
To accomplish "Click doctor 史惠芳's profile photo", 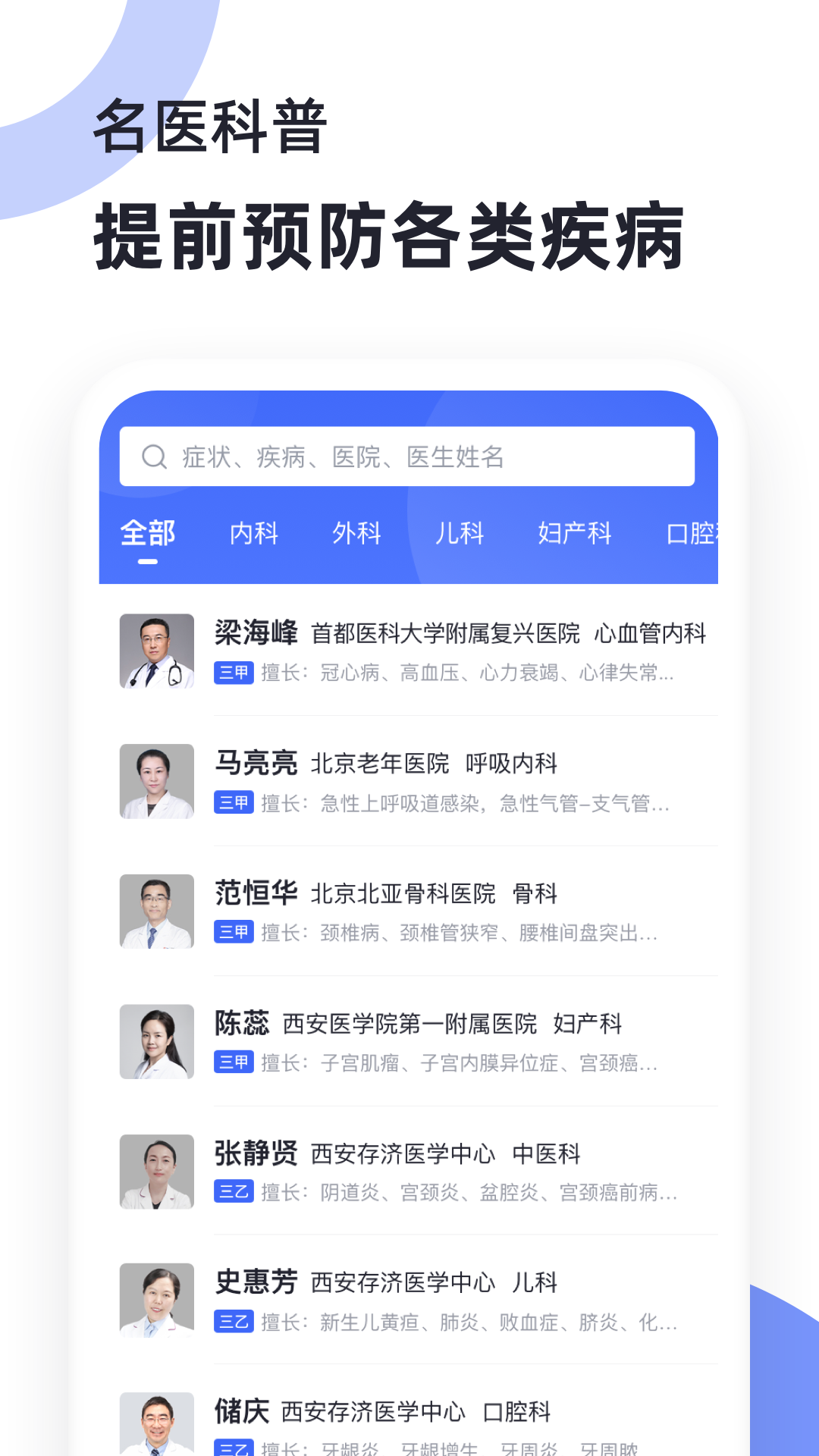I will click(x=157, y=1301).
